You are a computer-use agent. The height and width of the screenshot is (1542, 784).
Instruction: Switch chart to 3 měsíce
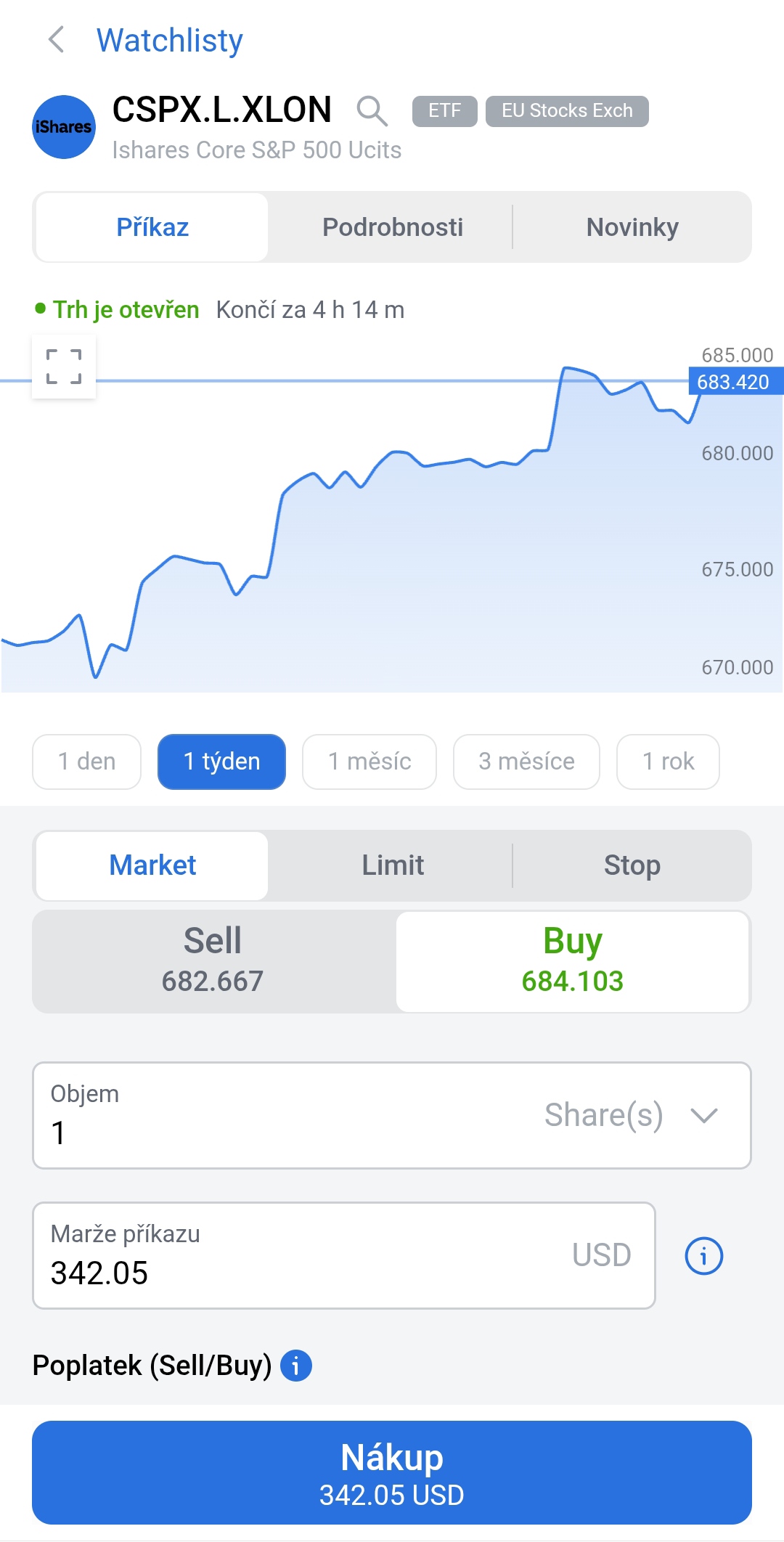[526, 762]
